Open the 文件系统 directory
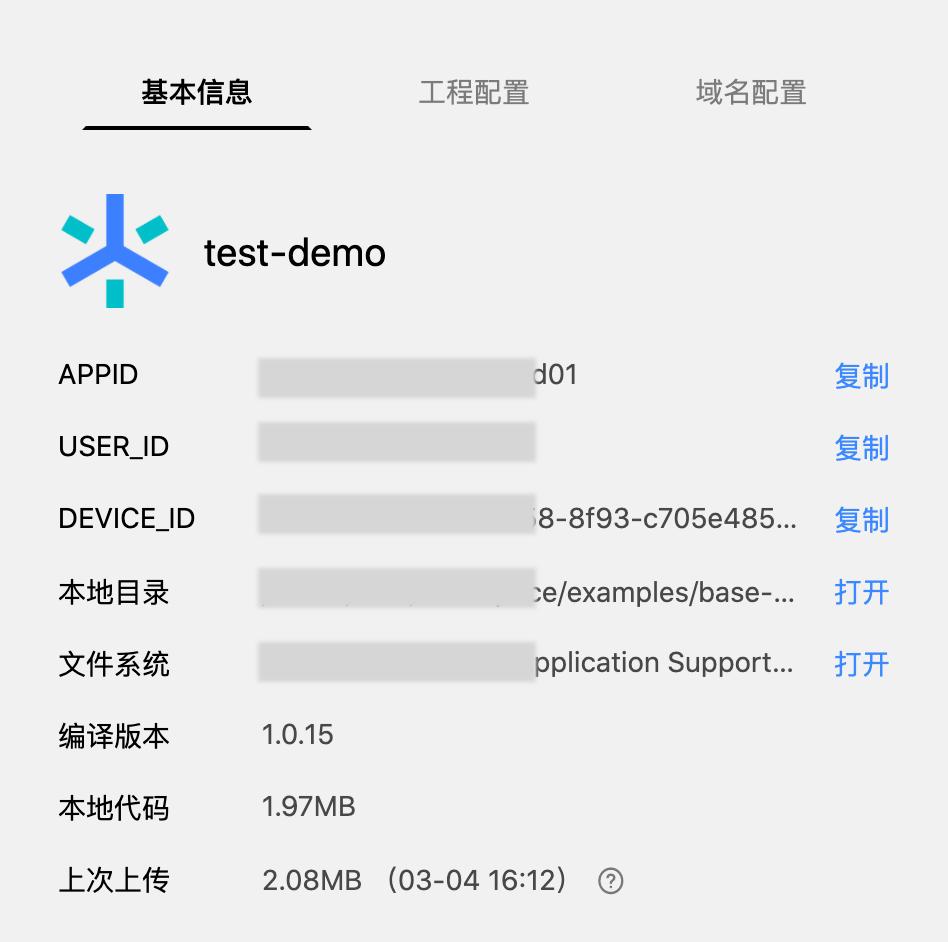Viewport: 948px width, 942px height. 861,664
